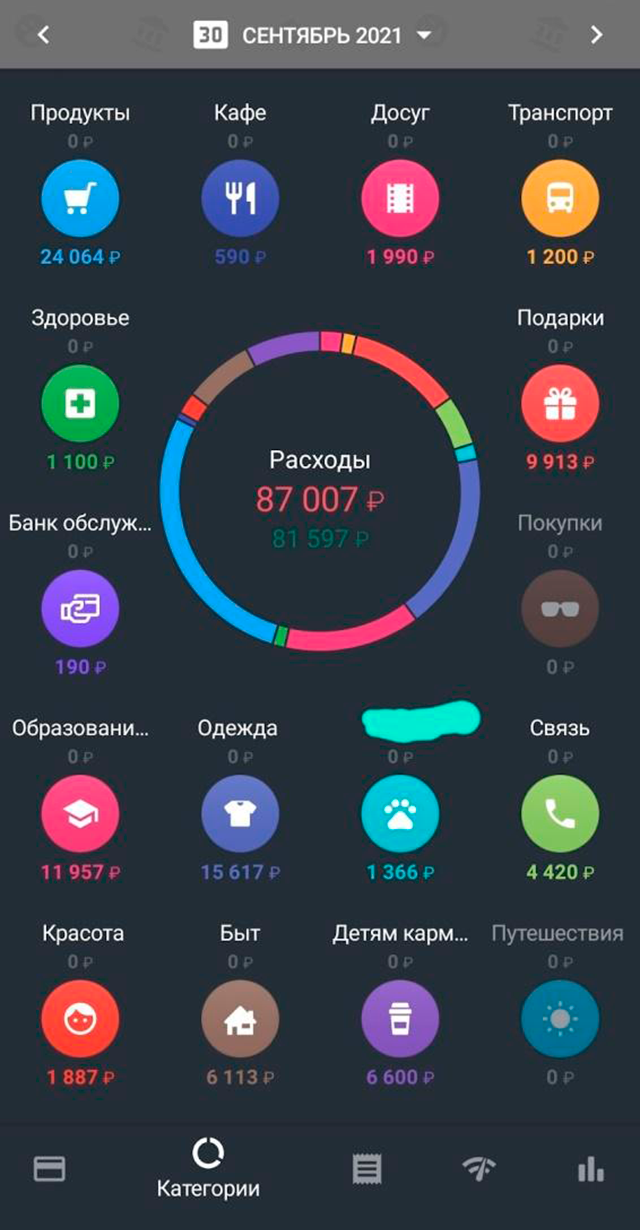The height and width of the screenshot is (1230, 640).
Task: Open the Путешествия category
Action: [x=560, y=1019]
